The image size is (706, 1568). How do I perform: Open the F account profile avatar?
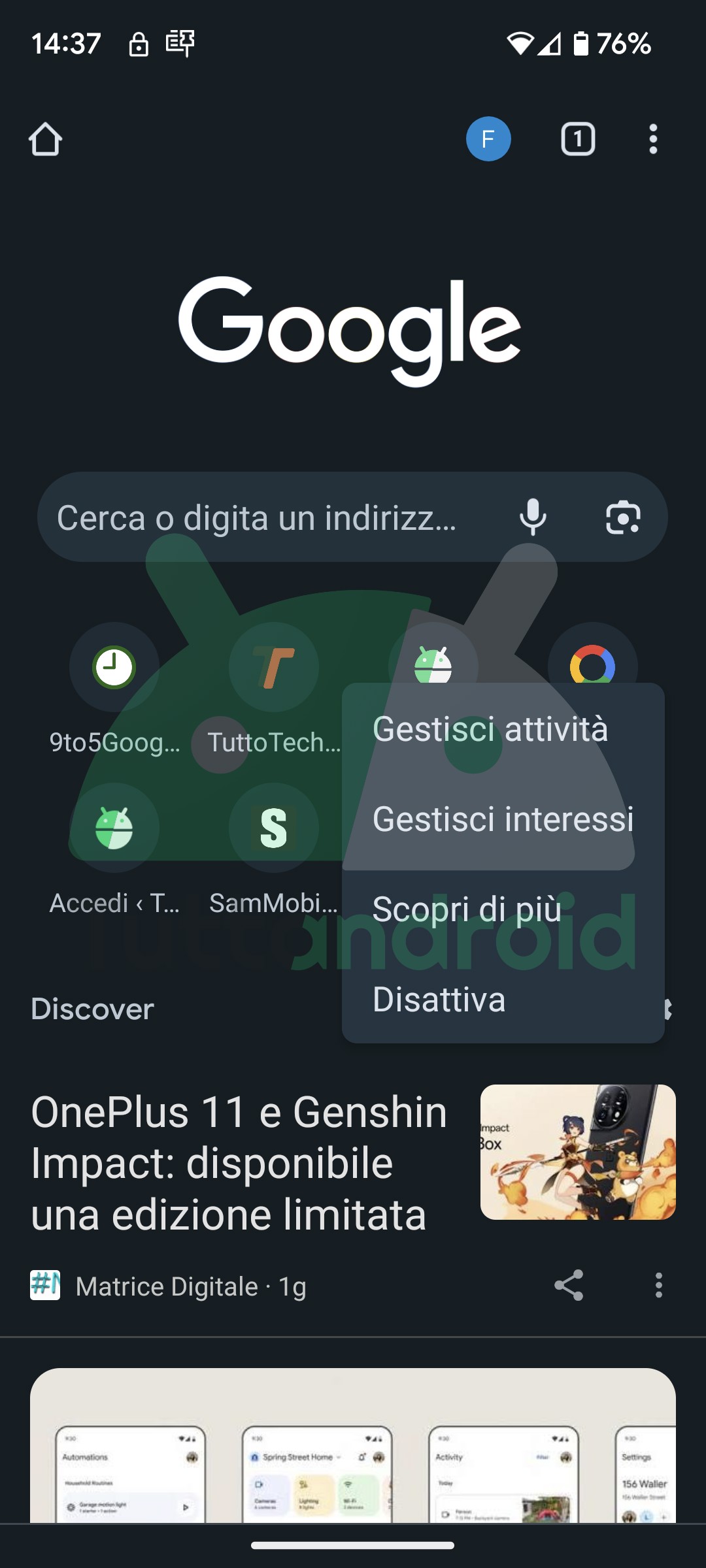pos(488,139)
